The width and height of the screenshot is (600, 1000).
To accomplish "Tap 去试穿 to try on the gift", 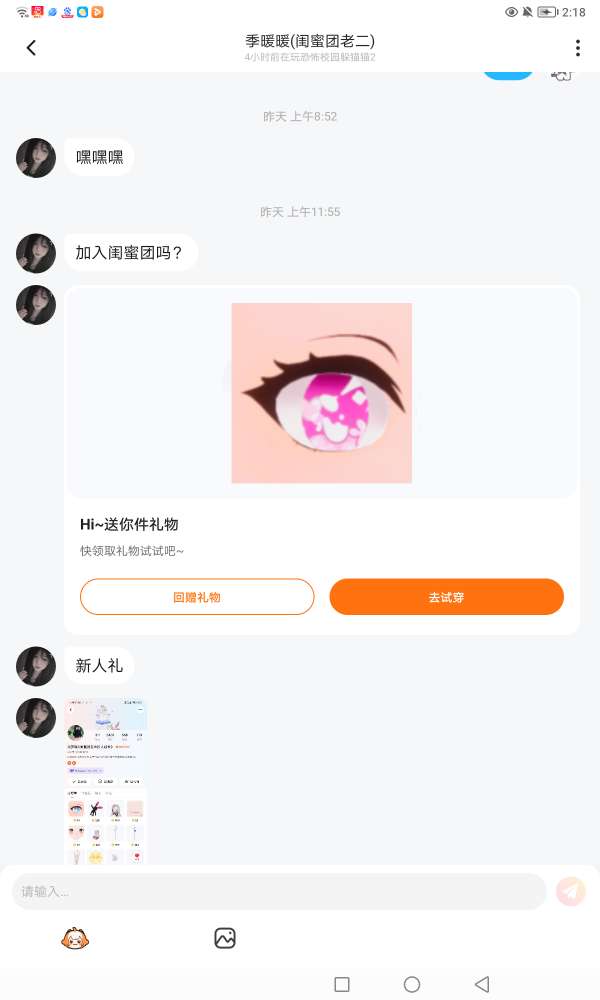I will (446, 597).
